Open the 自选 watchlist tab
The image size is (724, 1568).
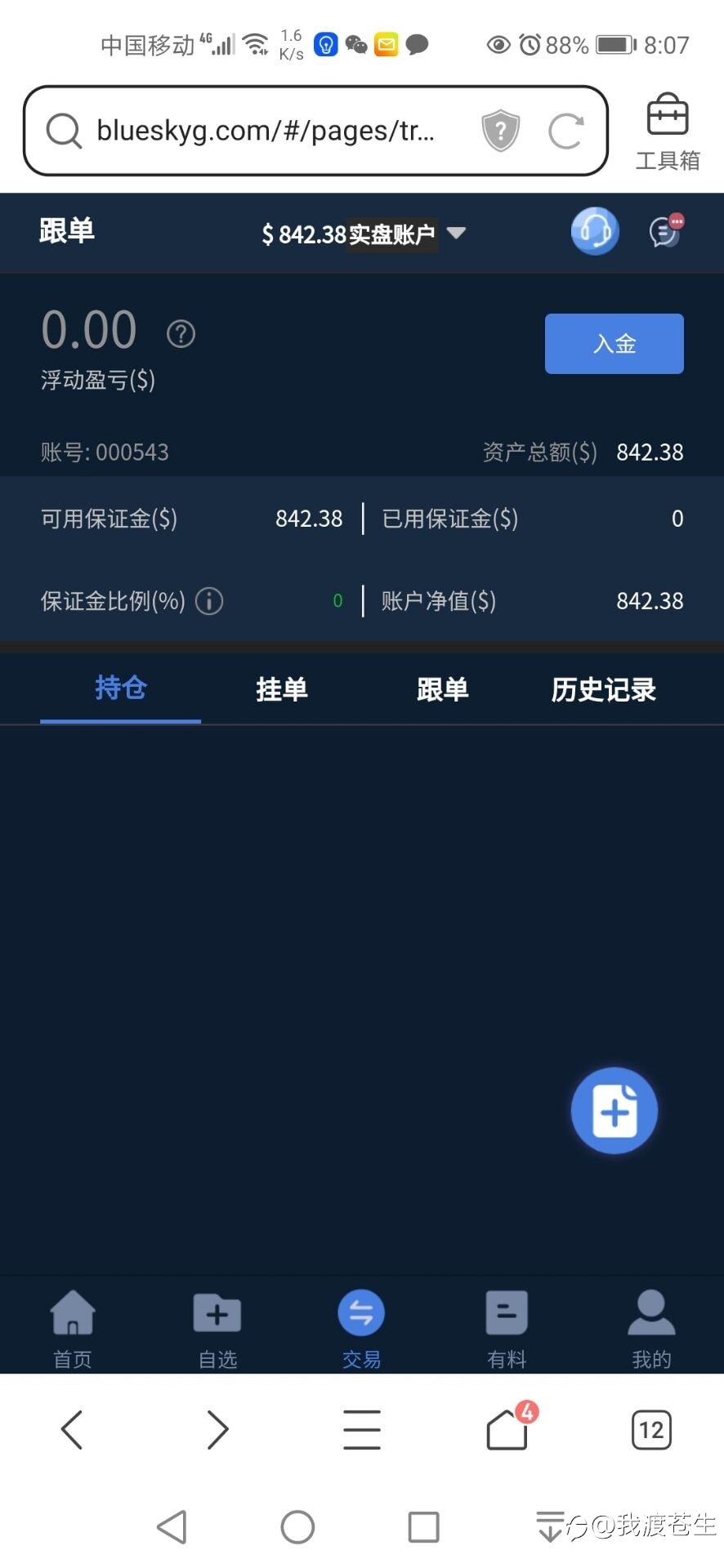(x=217, y=1329)
